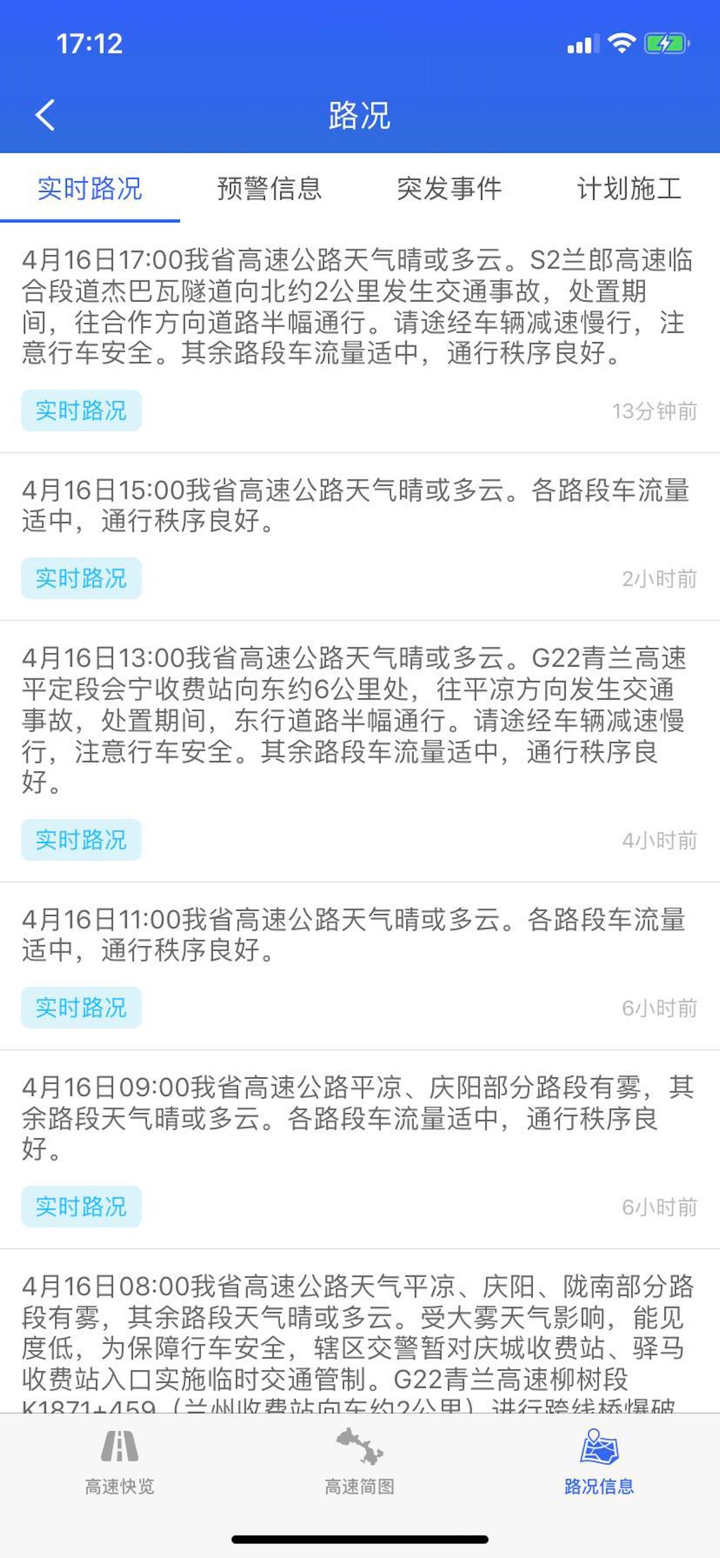The image size is (720, 1558).
Task: Tap the back arrow icon in the header
Action: coord(44,115)
